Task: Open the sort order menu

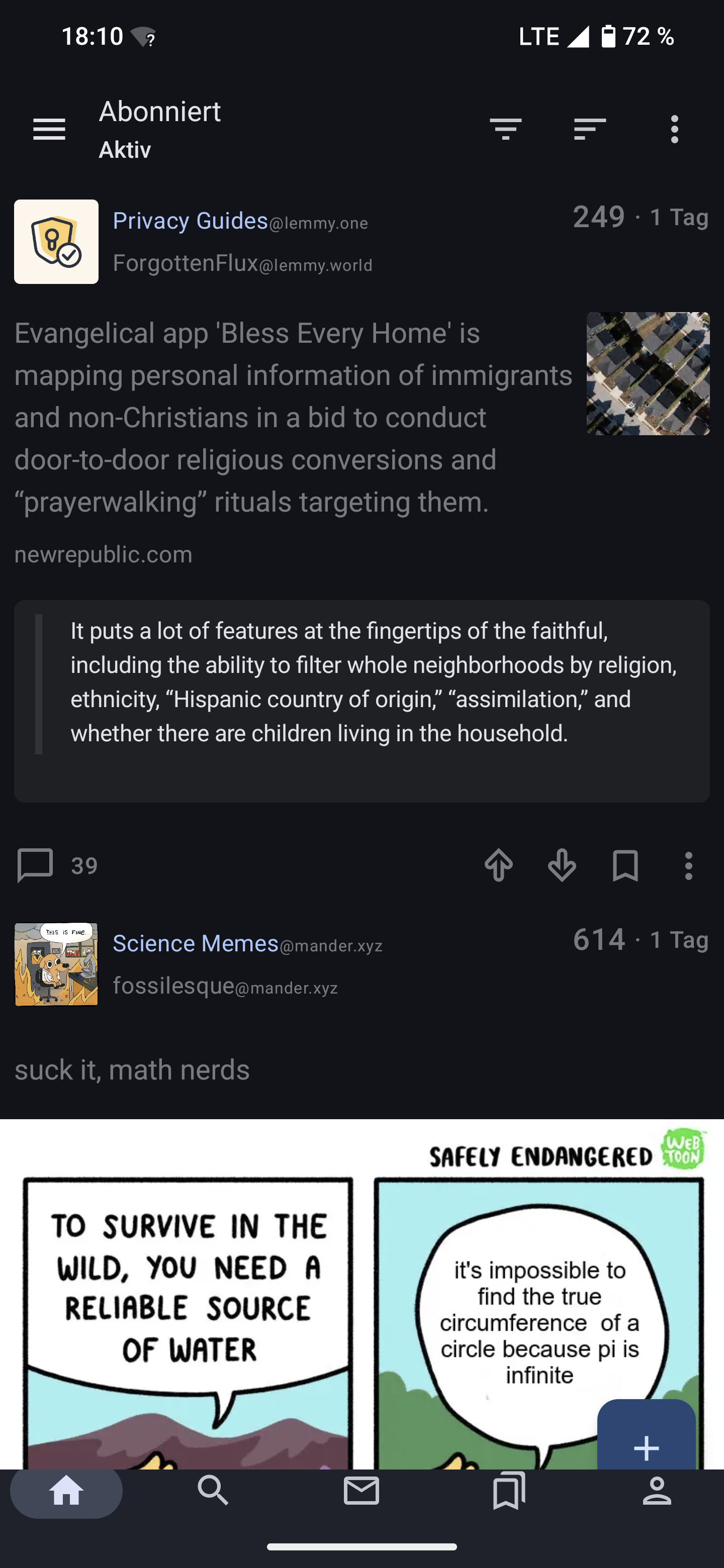Action: pos(589,129)
